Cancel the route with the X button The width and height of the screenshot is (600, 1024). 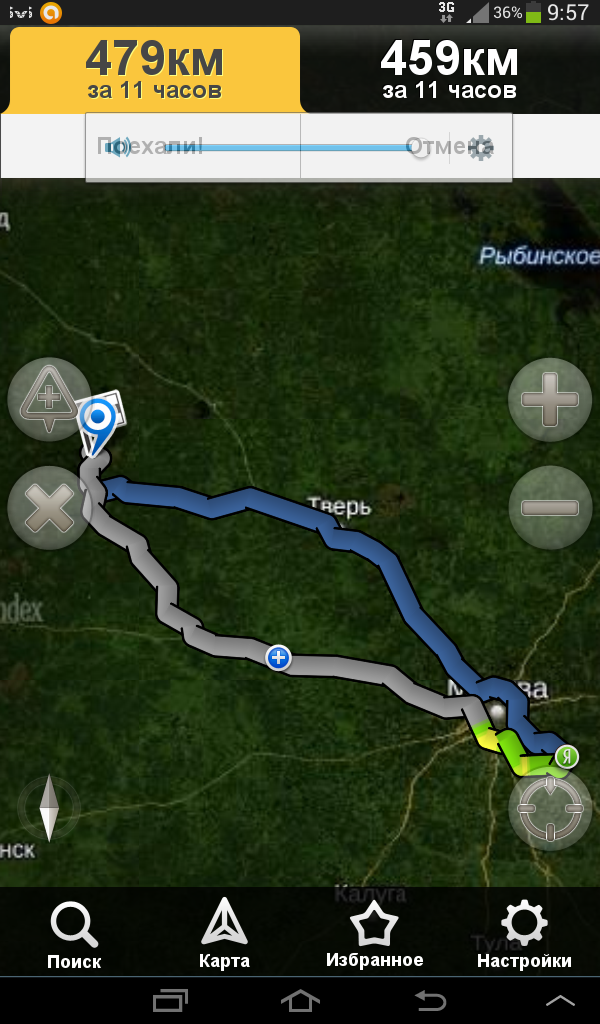click(x=49, y=507)
